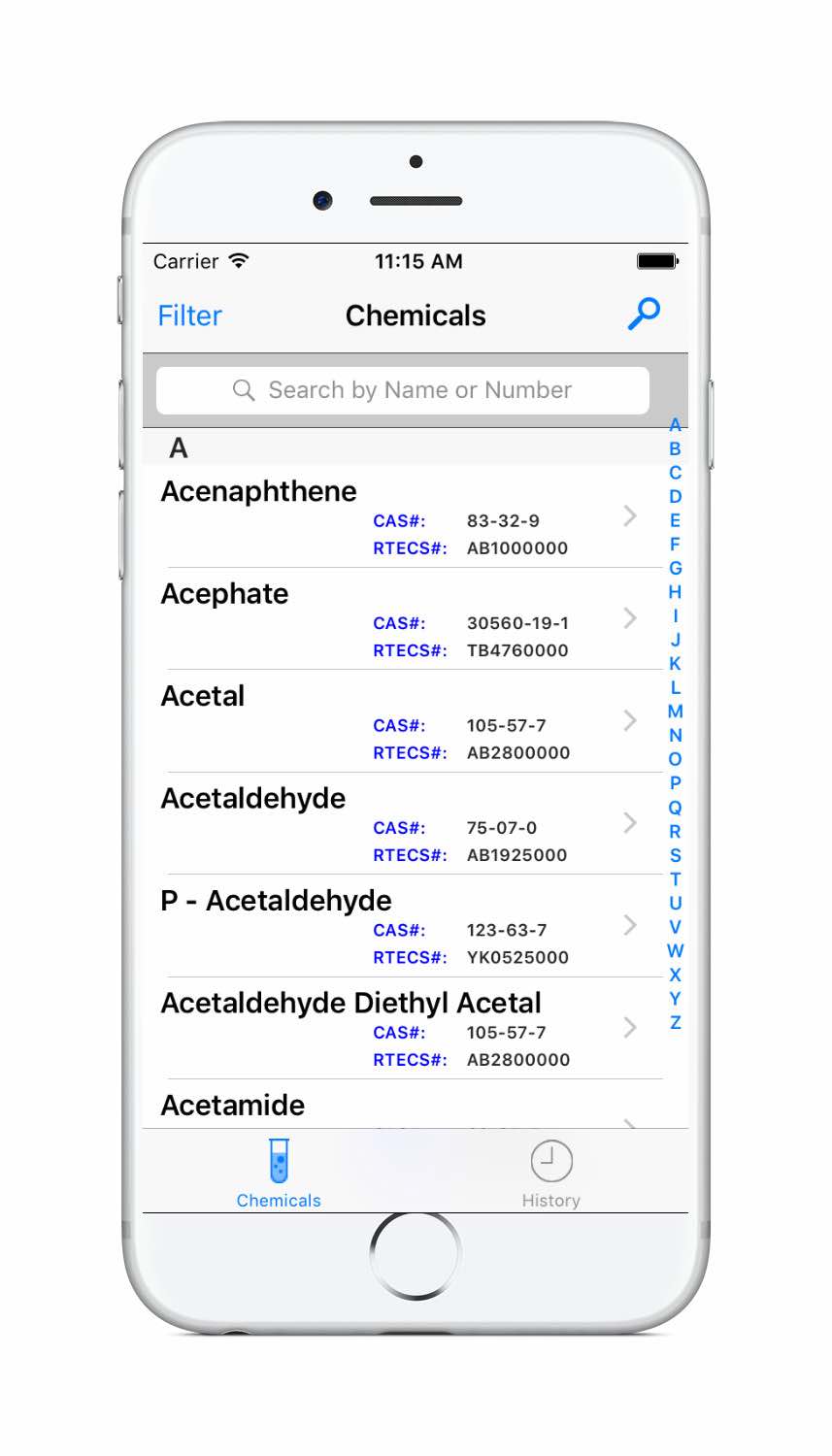Jump to letter Z in the index
Image resolution: width=832 pixels, height=1456 pixels.
[x=675, y=1022]
